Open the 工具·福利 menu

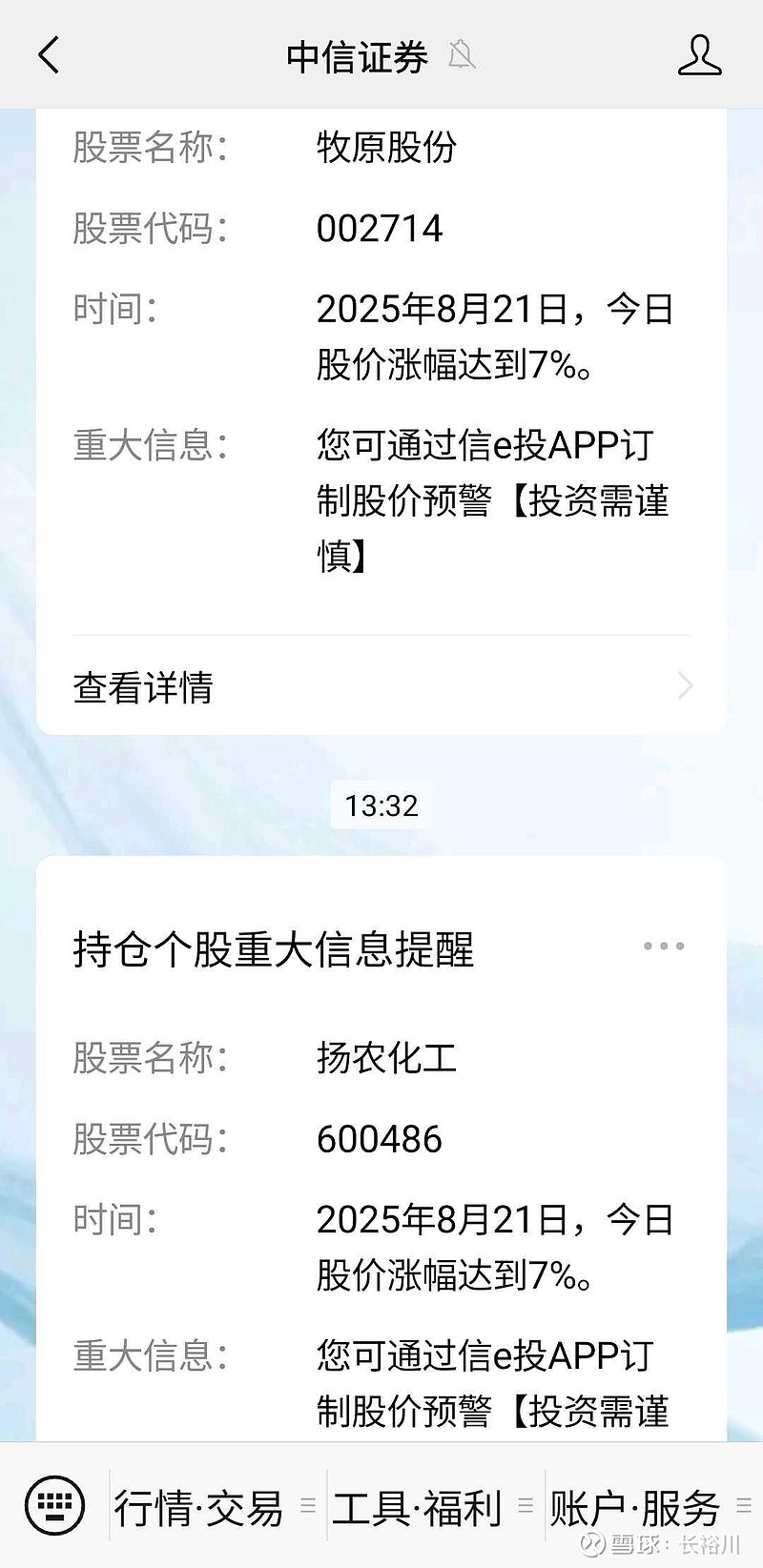(431, 1507)
